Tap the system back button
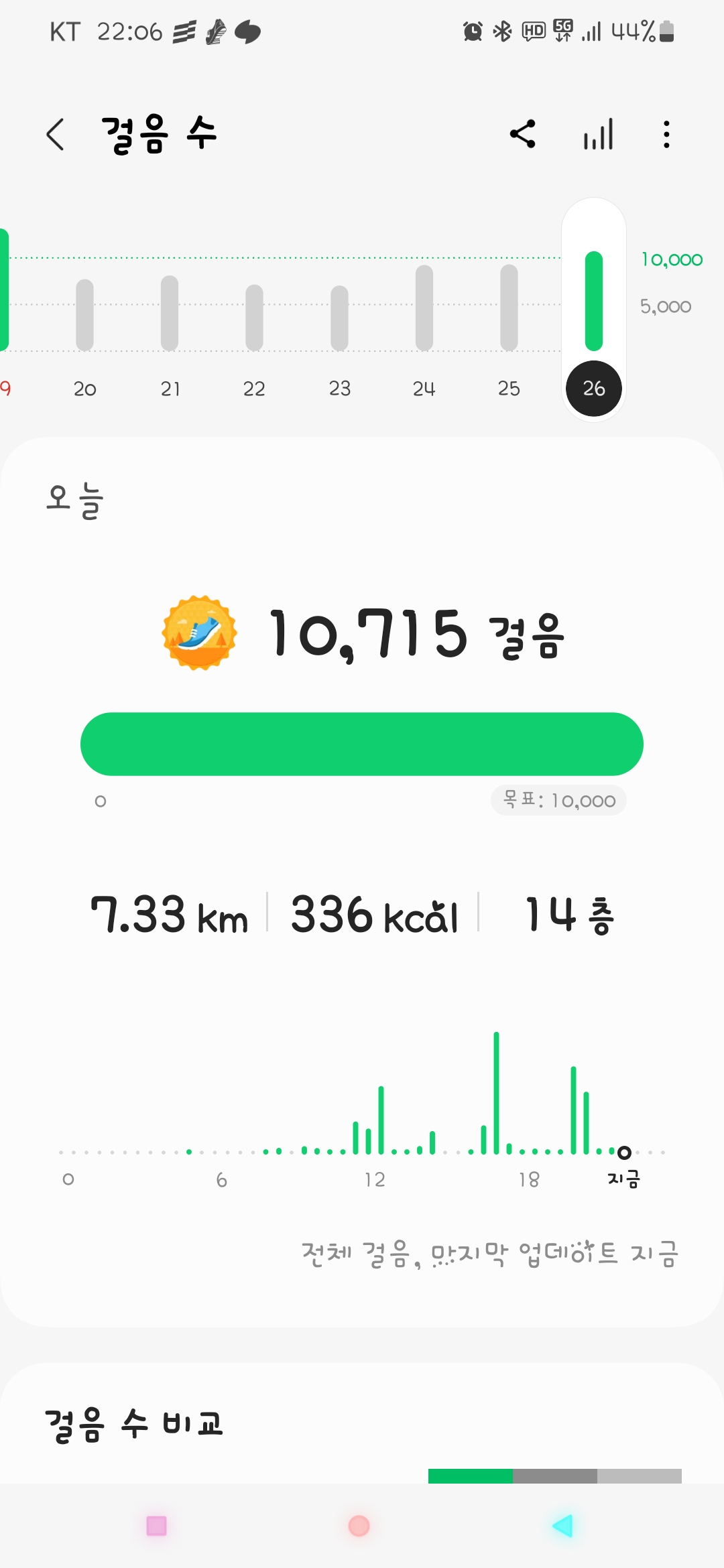The image size is (724, 1568). point(562,1526)
